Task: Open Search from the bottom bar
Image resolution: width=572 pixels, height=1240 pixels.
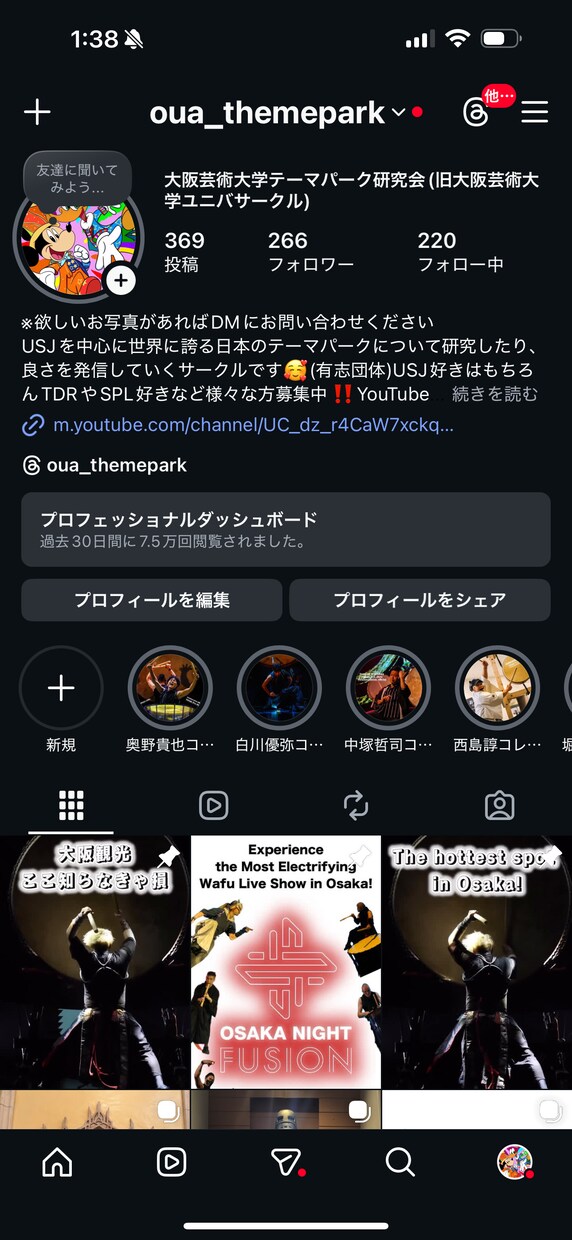Action: point(400,1161)
